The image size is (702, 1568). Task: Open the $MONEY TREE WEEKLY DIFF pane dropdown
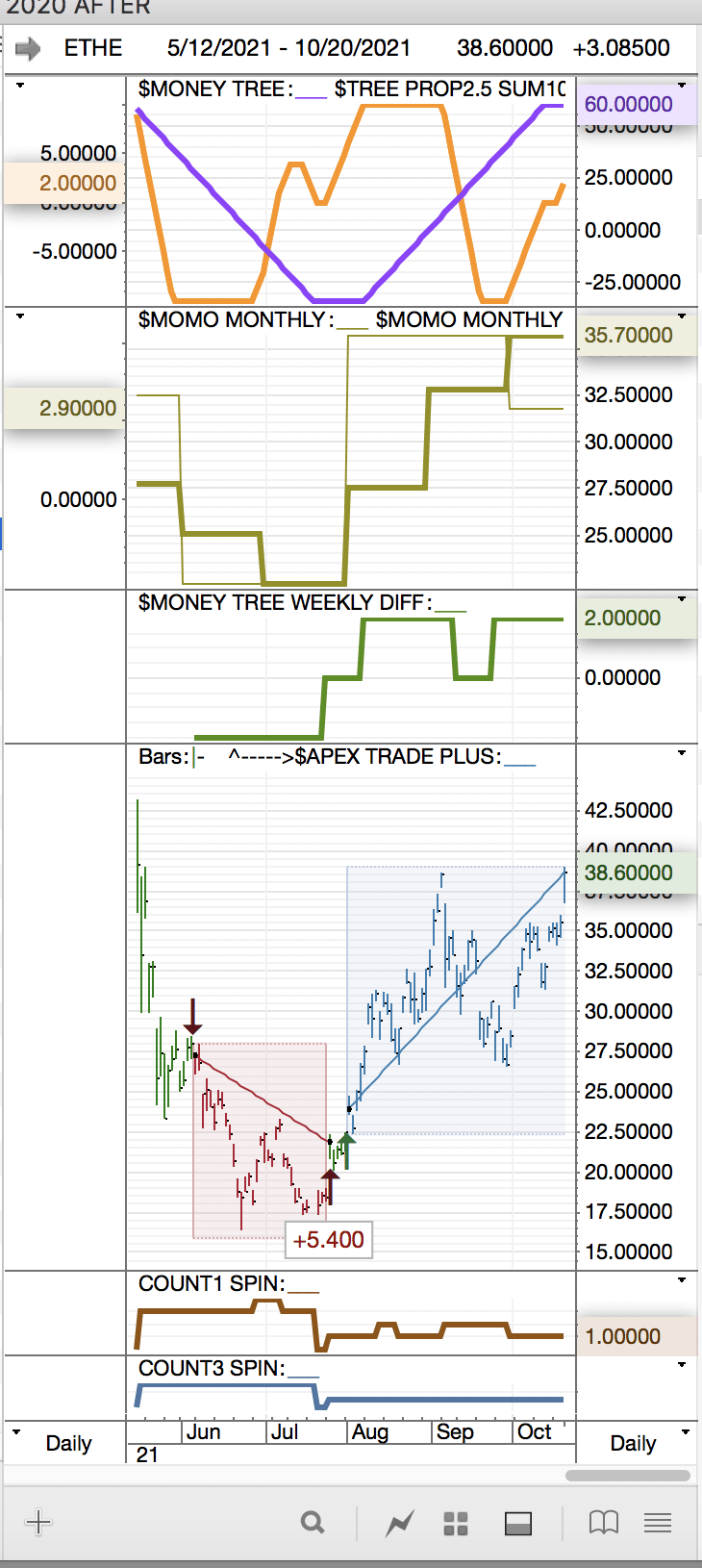click(682, 599)
